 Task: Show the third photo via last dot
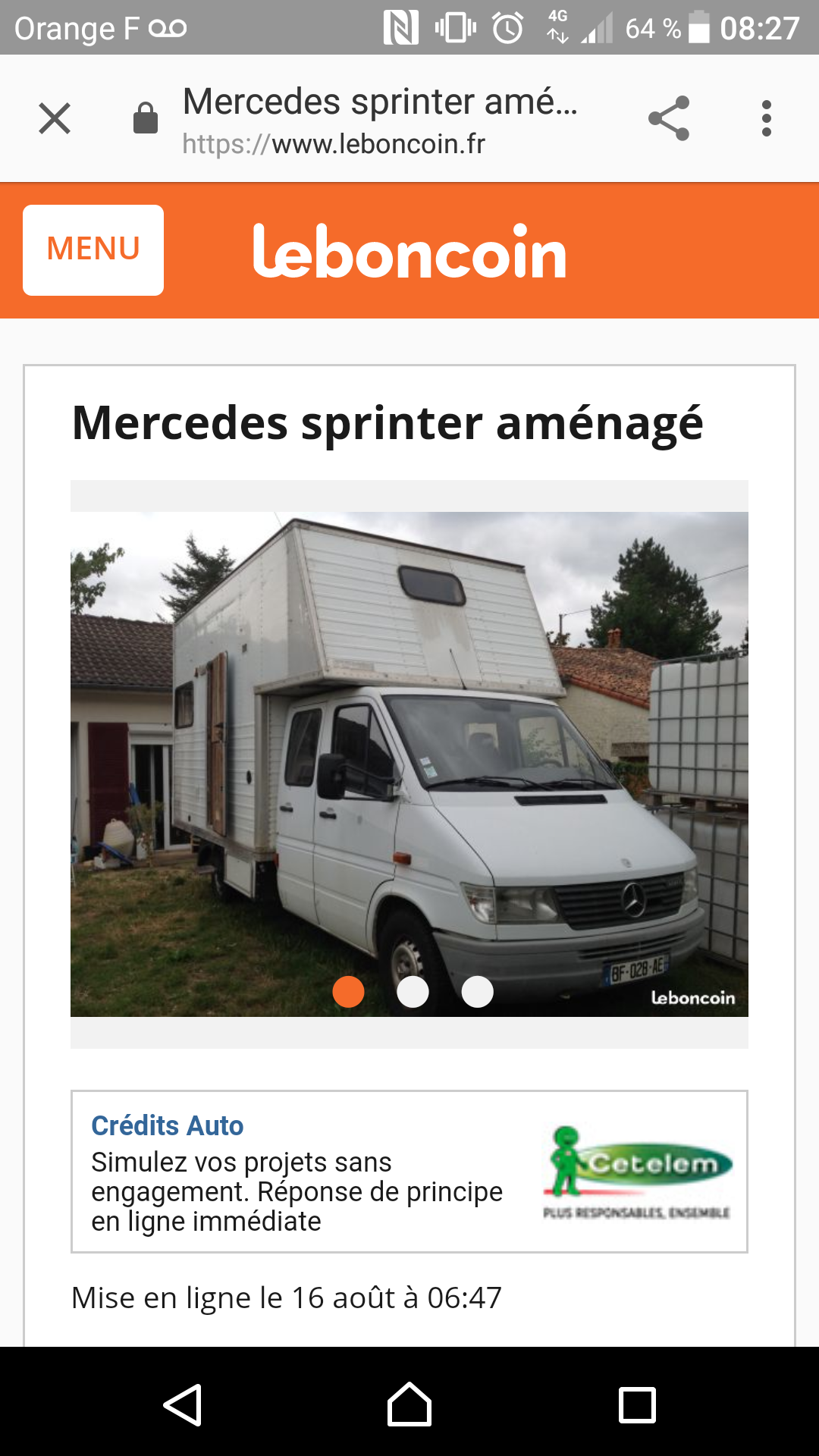[478, 992]
